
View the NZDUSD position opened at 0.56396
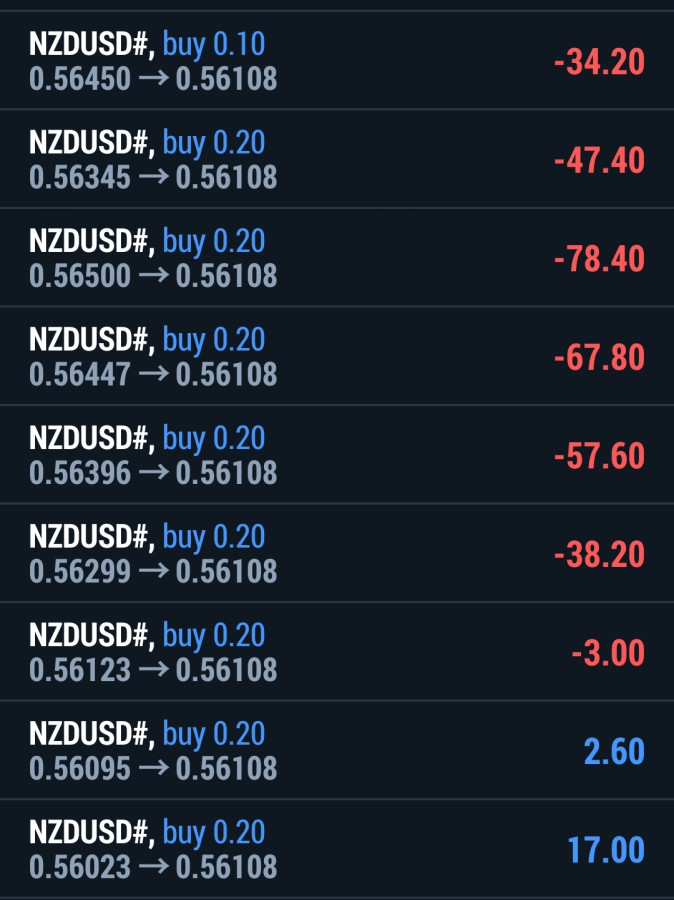(x=336, y=455)
